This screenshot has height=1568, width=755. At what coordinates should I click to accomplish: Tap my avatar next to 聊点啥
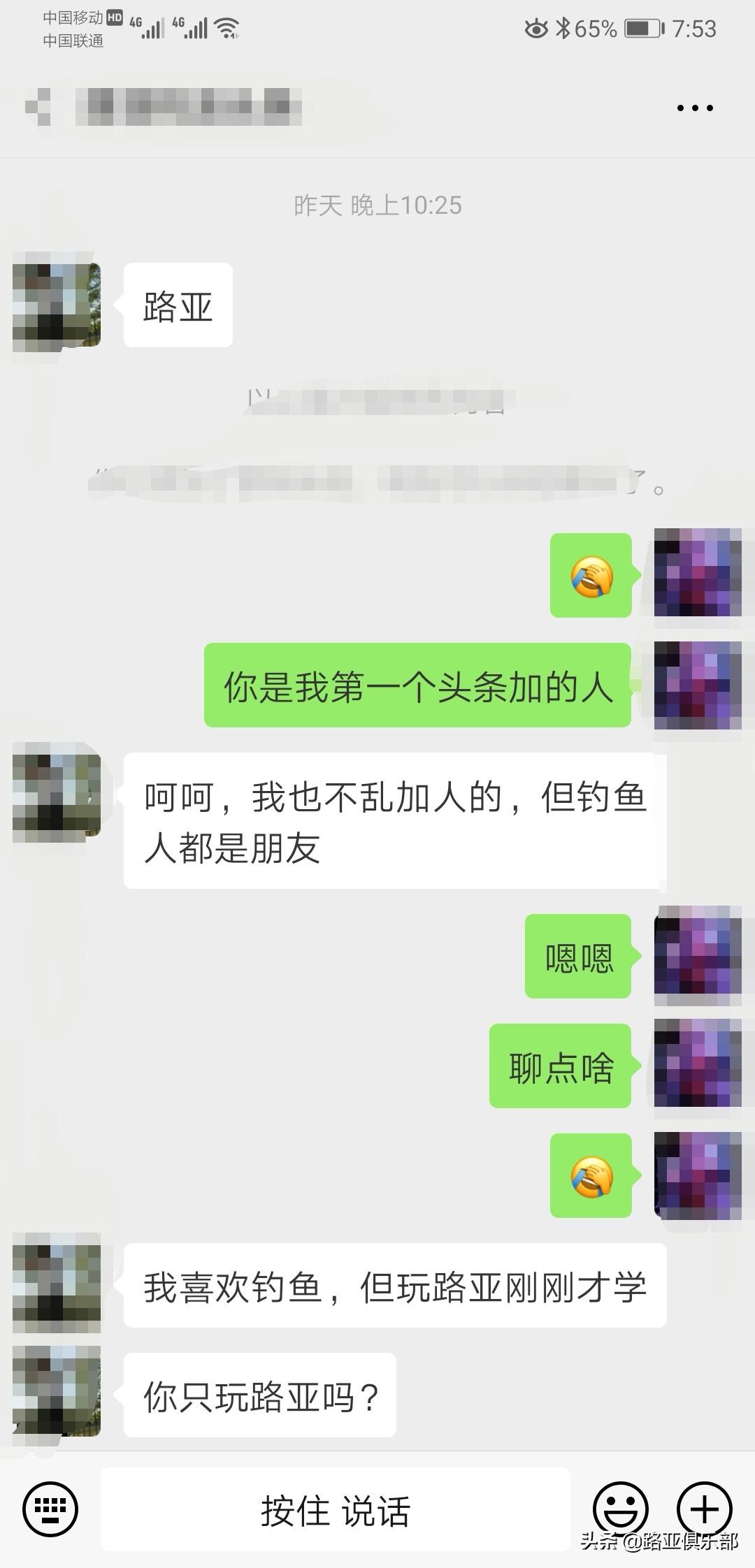point(697,1064)
